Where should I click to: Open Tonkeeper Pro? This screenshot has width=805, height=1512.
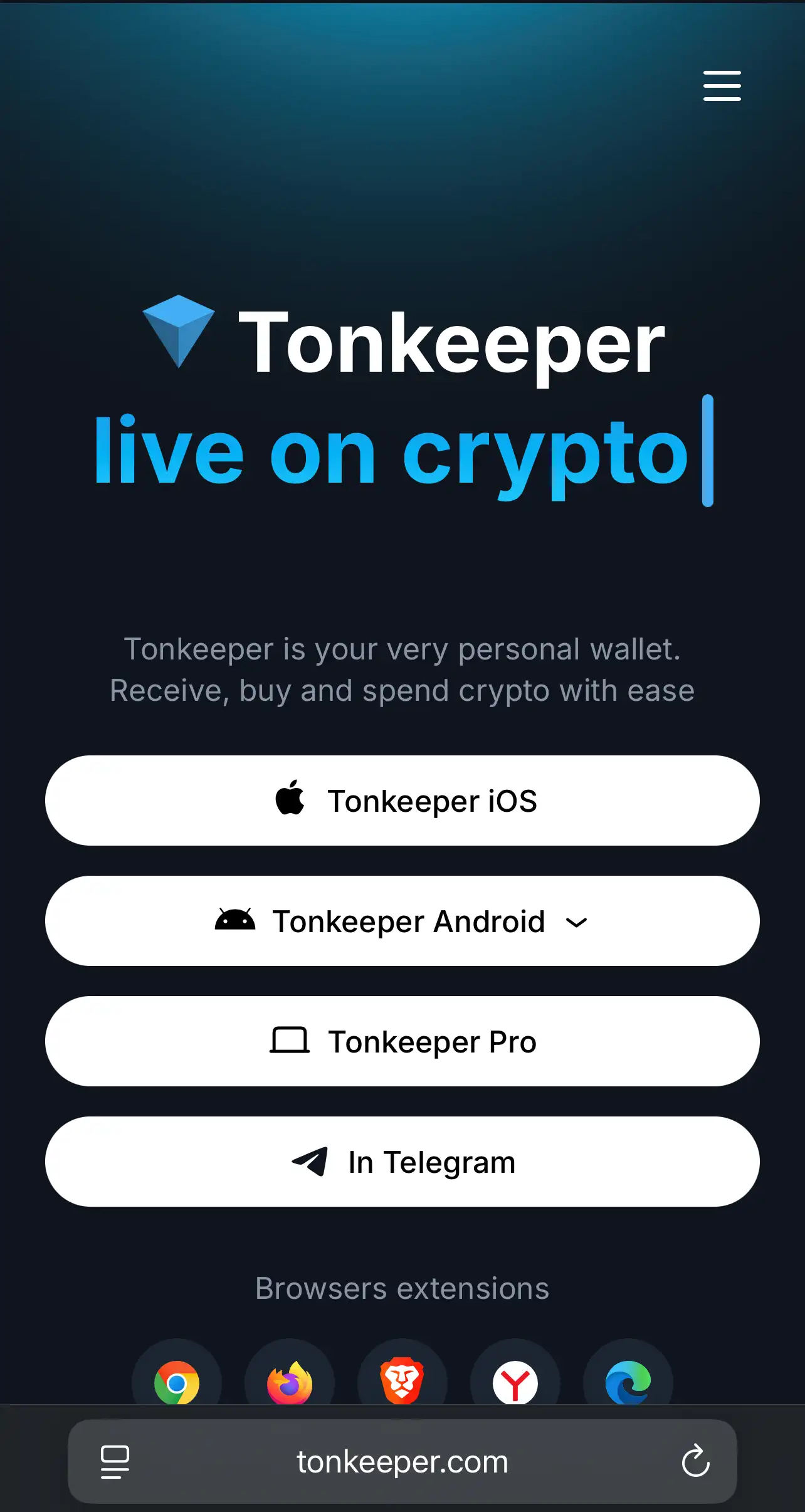(x=402, y=1041)
